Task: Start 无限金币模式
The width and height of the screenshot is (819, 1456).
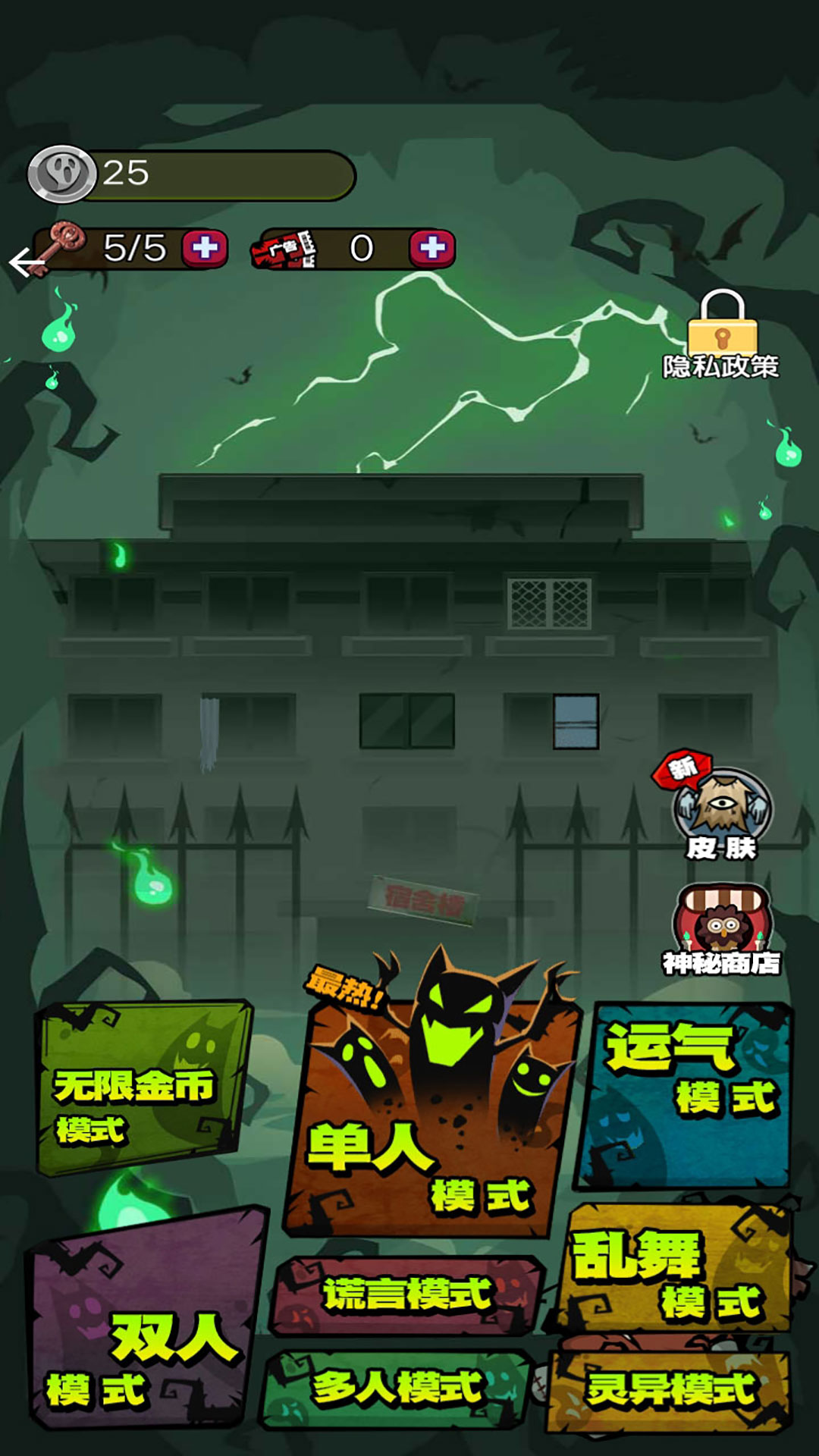Action: [142, 1089]
